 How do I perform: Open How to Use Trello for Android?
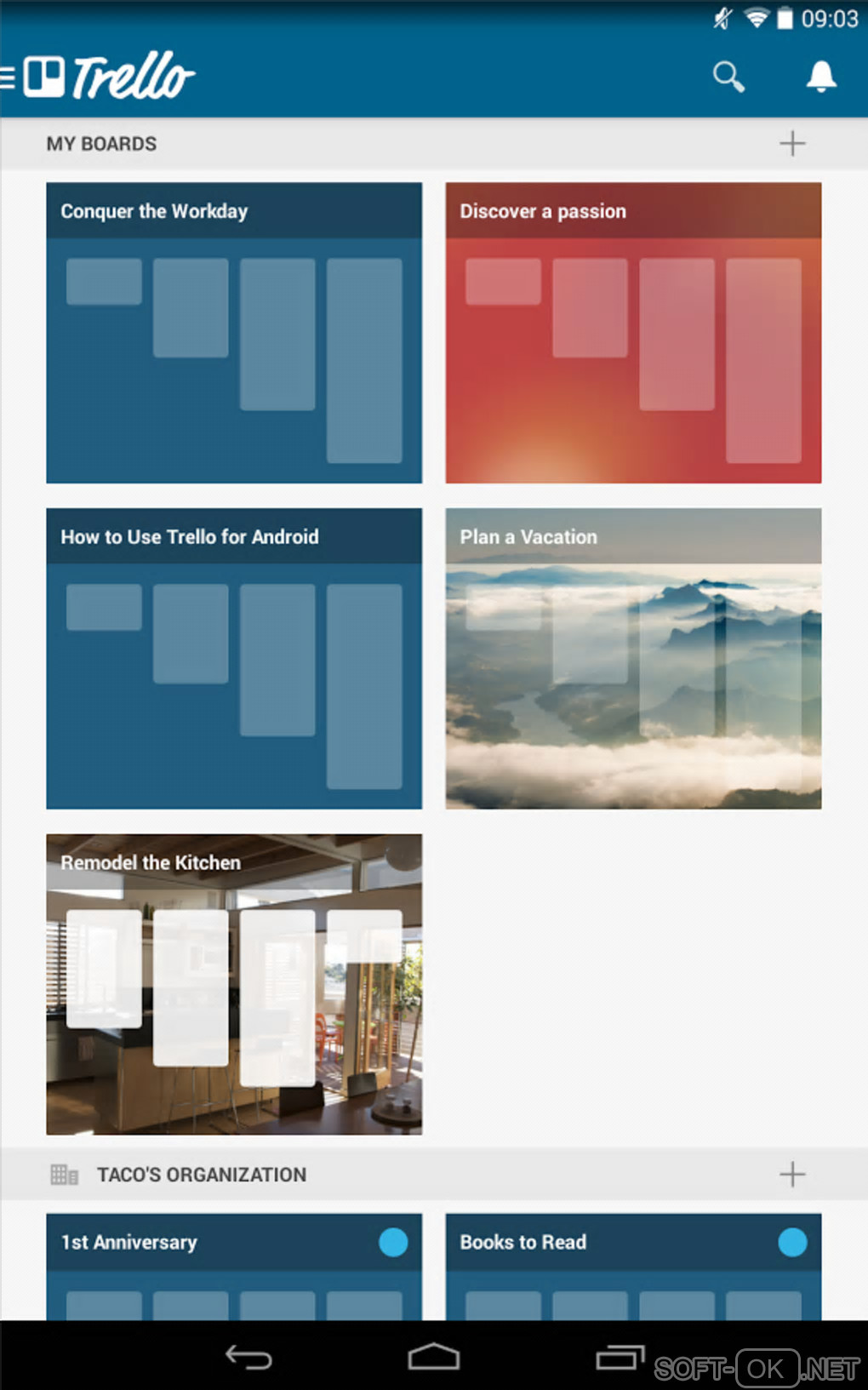(x=234, y=658)
